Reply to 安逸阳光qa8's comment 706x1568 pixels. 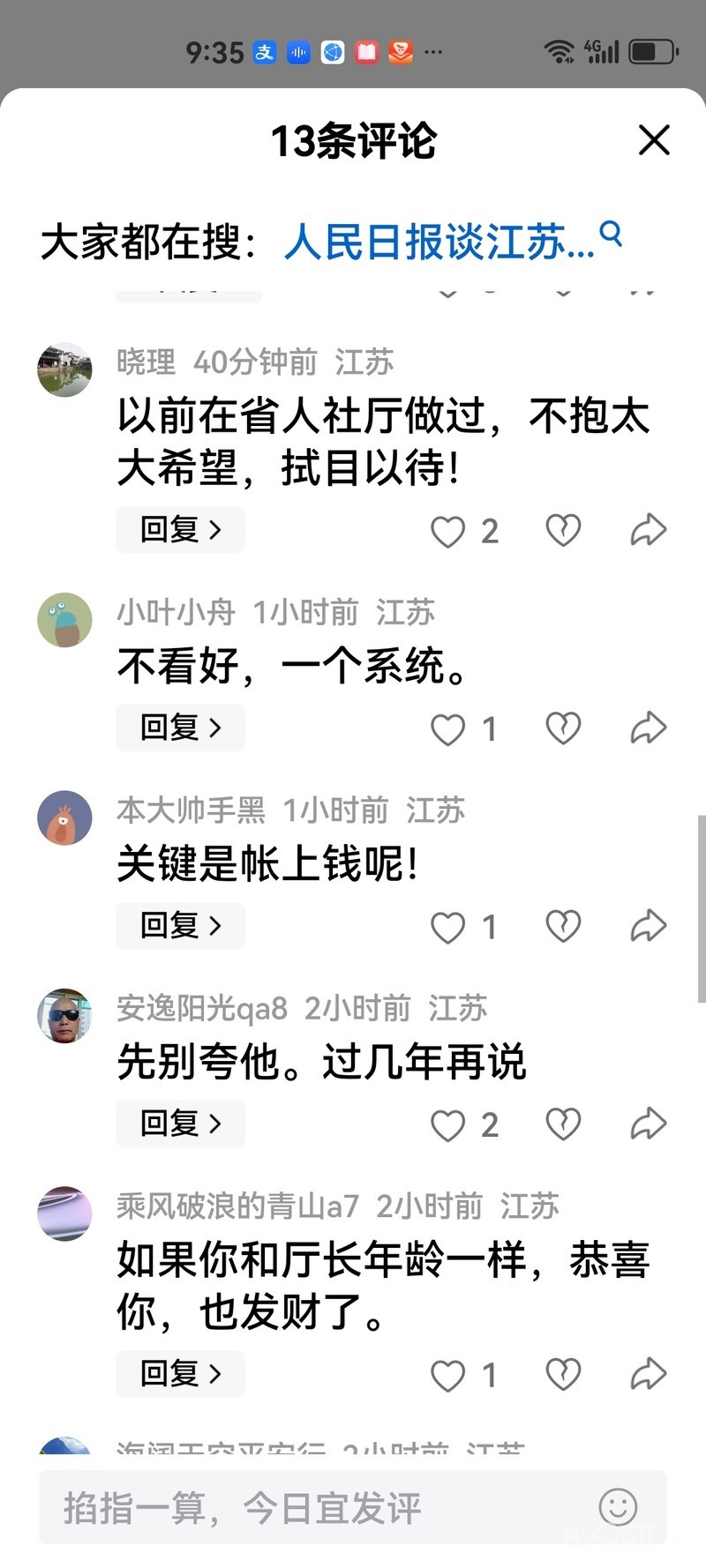(x=180, y=1123)
